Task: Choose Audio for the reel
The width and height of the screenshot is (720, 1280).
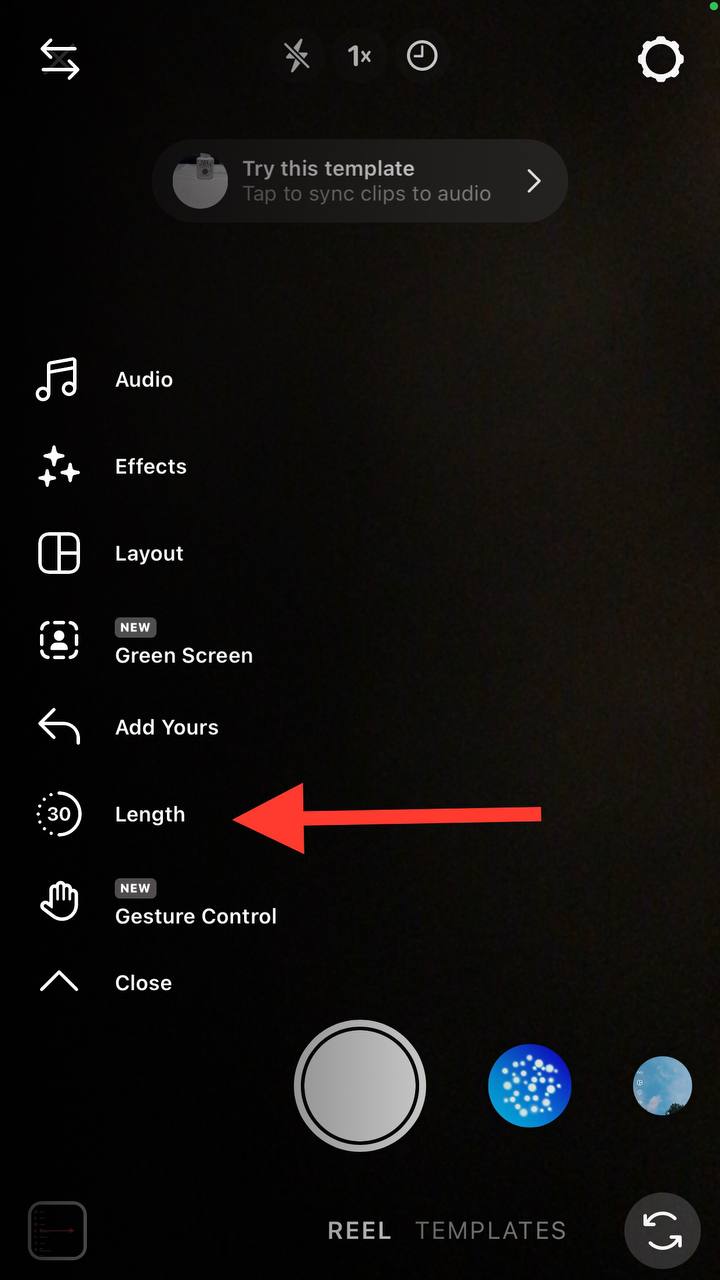Action: (x=143, y=380)
